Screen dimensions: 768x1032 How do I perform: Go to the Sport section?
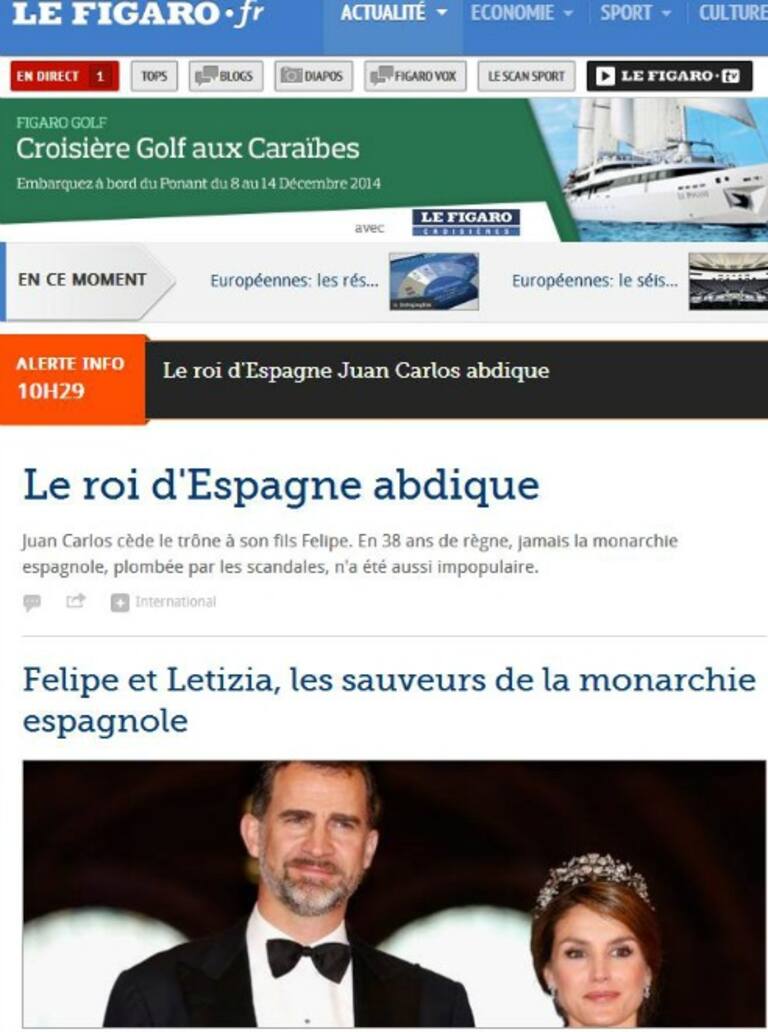(635, 14)
